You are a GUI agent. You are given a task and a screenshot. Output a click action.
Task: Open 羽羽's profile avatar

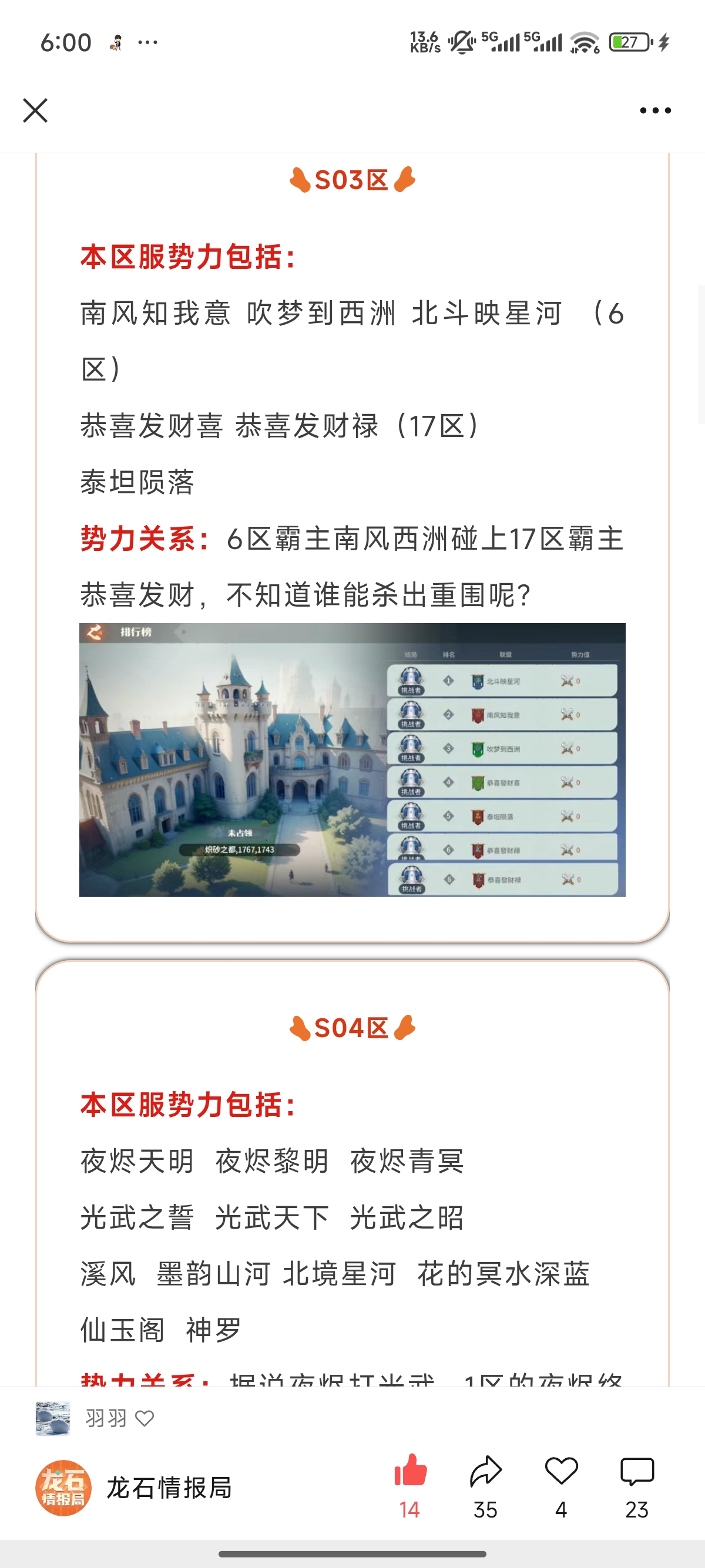(52, 1418)
